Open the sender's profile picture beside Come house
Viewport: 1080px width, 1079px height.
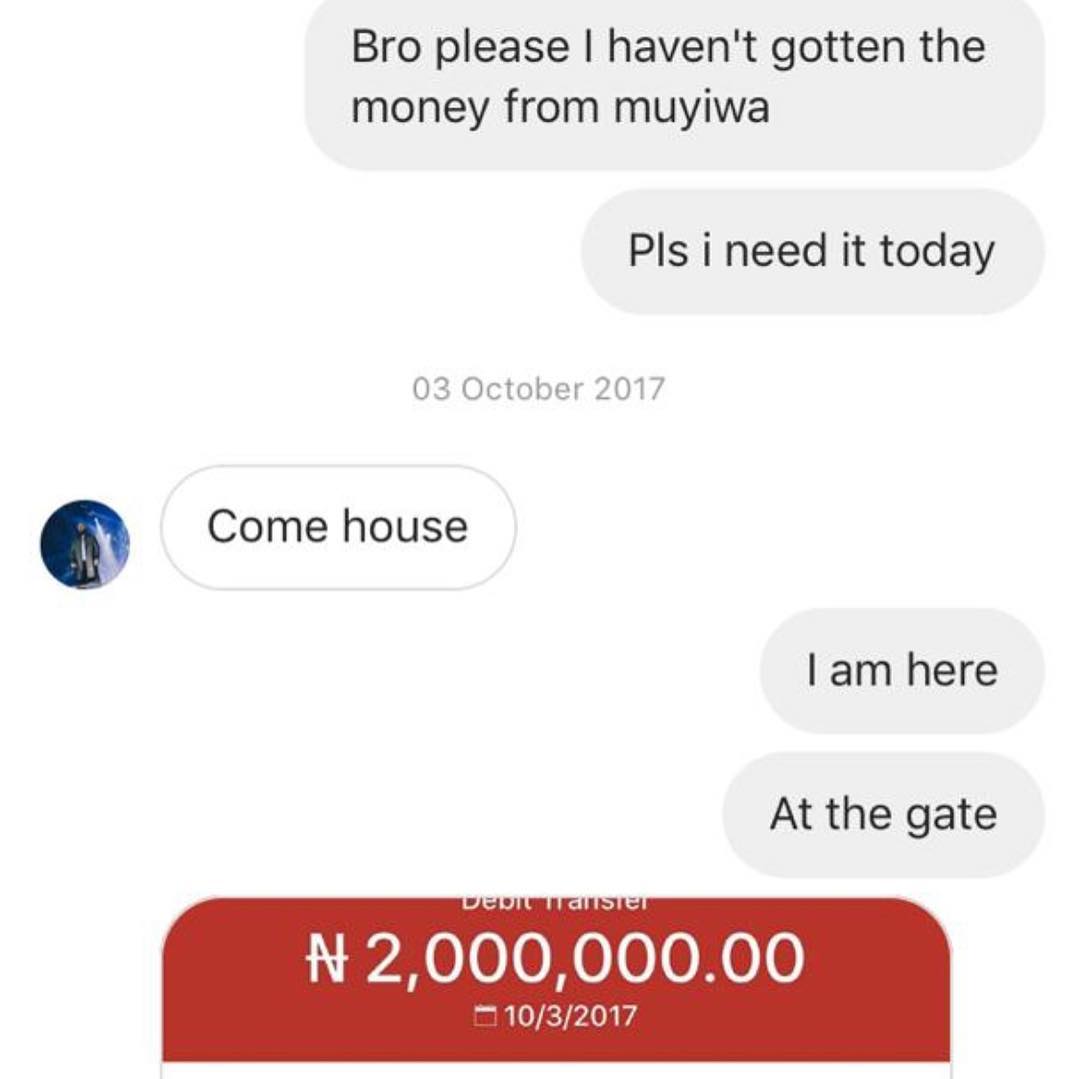[x=84, y=544]
